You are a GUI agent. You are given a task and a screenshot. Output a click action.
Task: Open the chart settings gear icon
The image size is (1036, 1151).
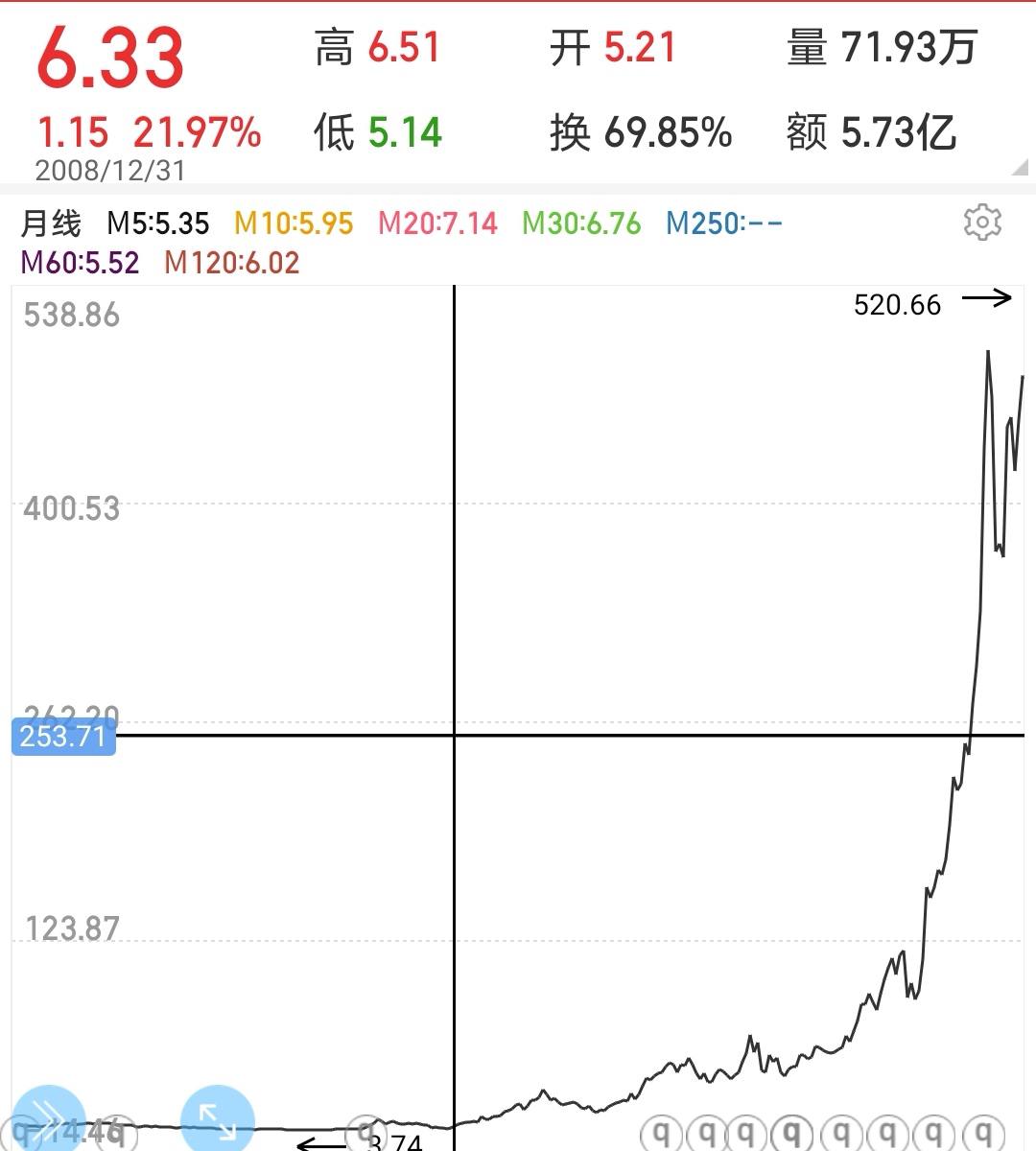982,223
